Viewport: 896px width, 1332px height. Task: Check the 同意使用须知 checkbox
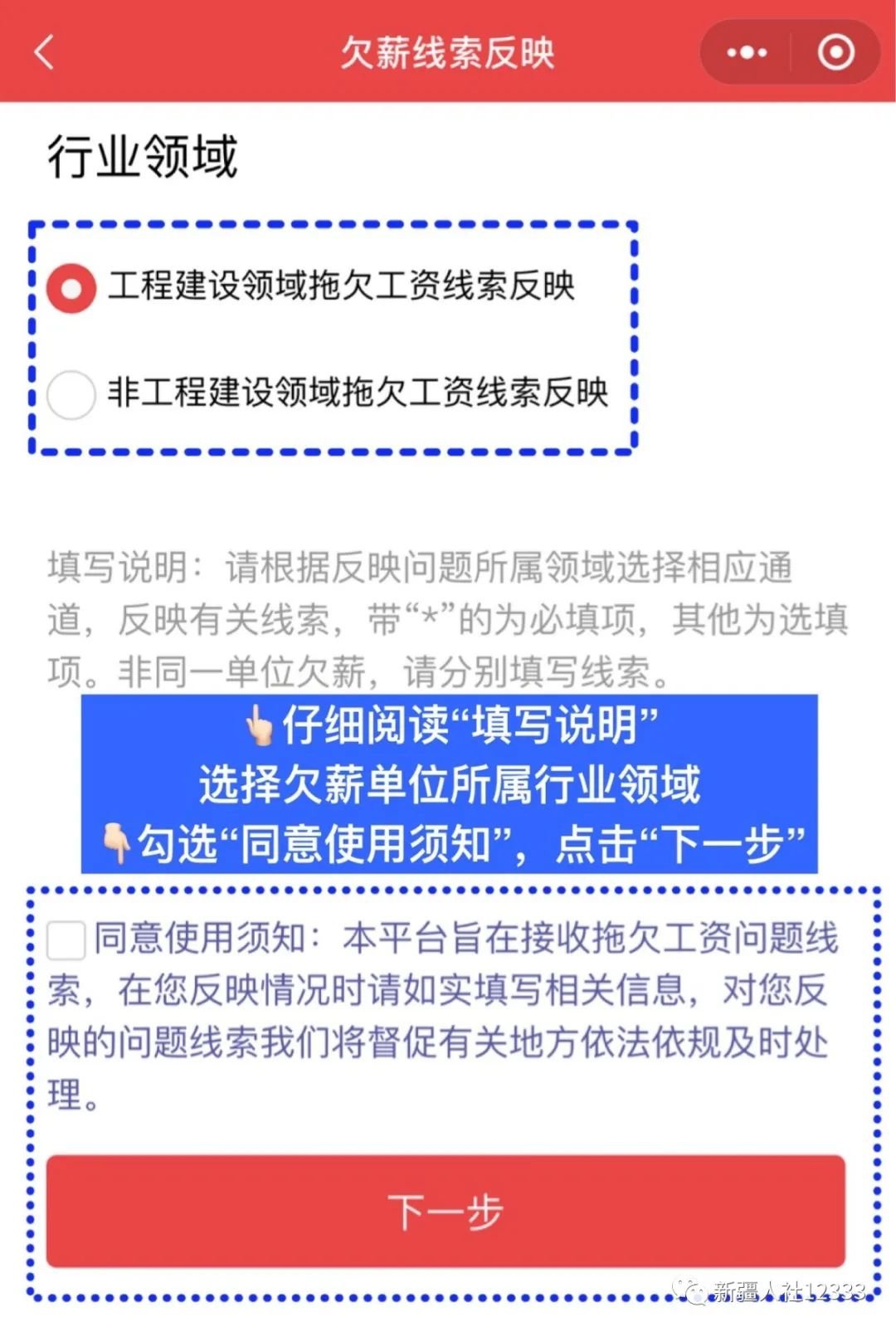66,939
